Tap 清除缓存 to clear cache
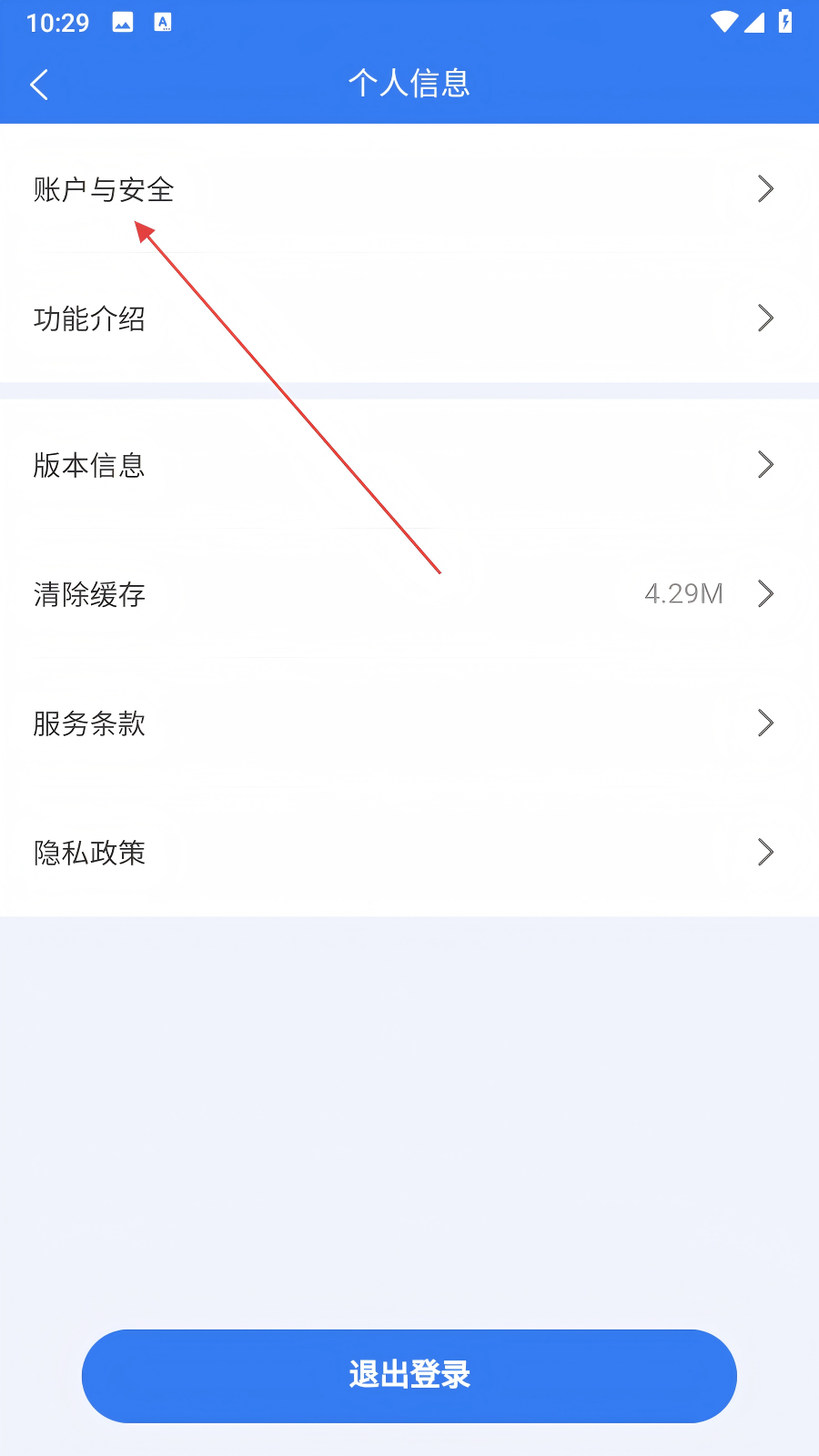Image resolution: width=819 pixels, height=1456 pixels. pos(89,594)
